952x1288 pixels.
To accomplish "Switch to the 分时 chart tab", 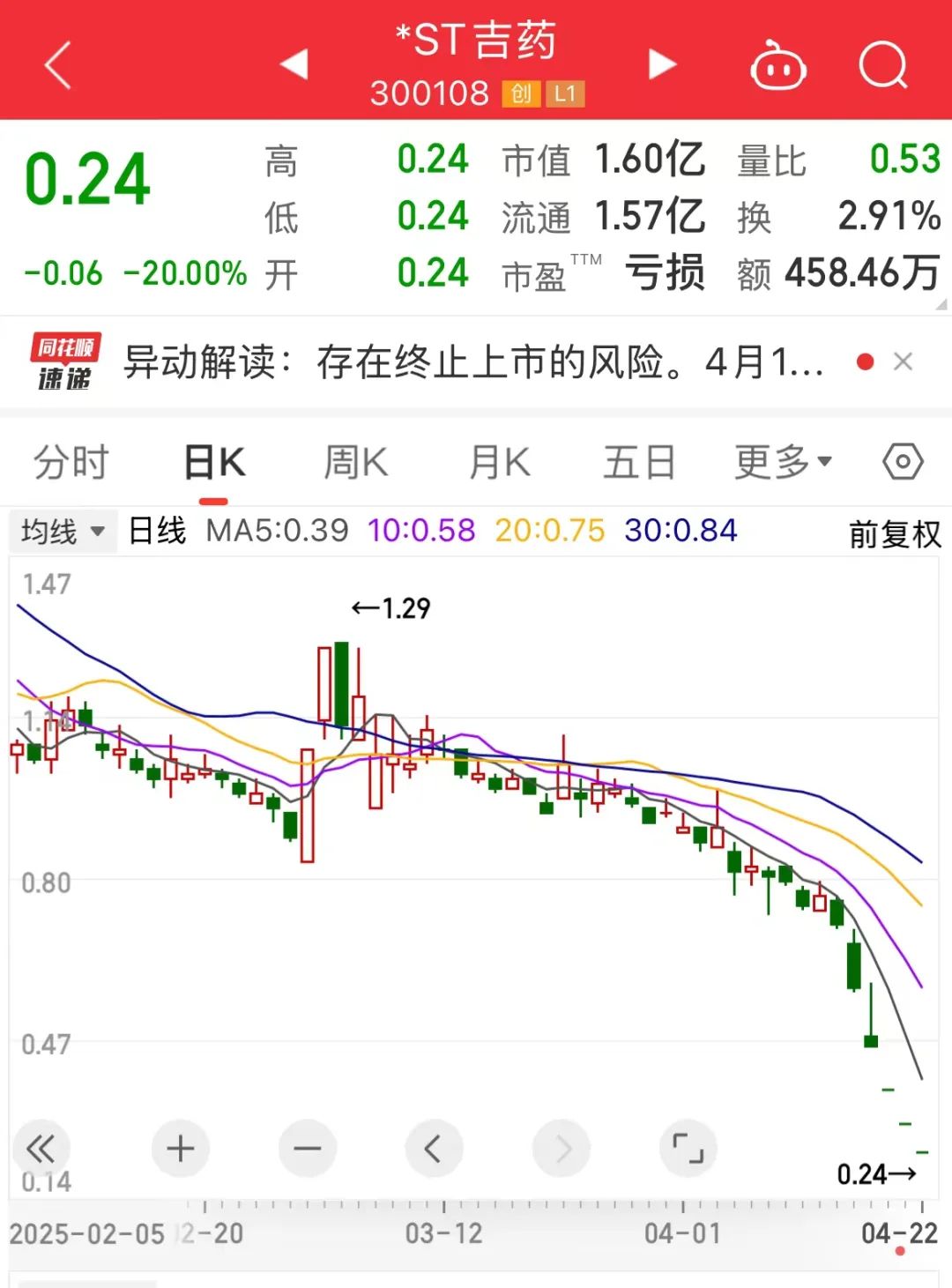I will pos(71,462).
